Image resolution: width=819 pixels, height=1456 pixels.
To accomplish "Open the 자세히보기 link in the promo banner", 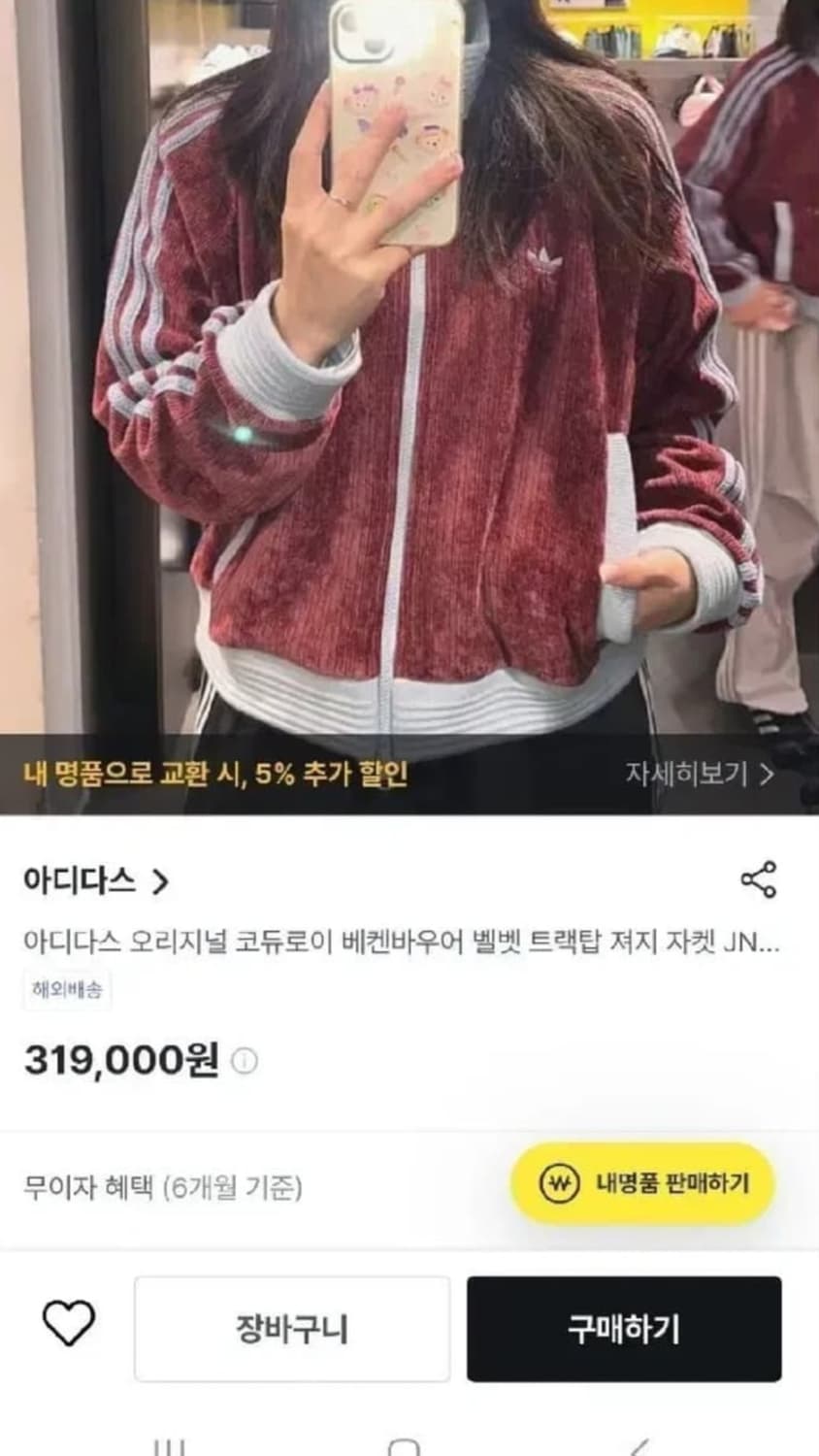I will (x=685, y=775).
